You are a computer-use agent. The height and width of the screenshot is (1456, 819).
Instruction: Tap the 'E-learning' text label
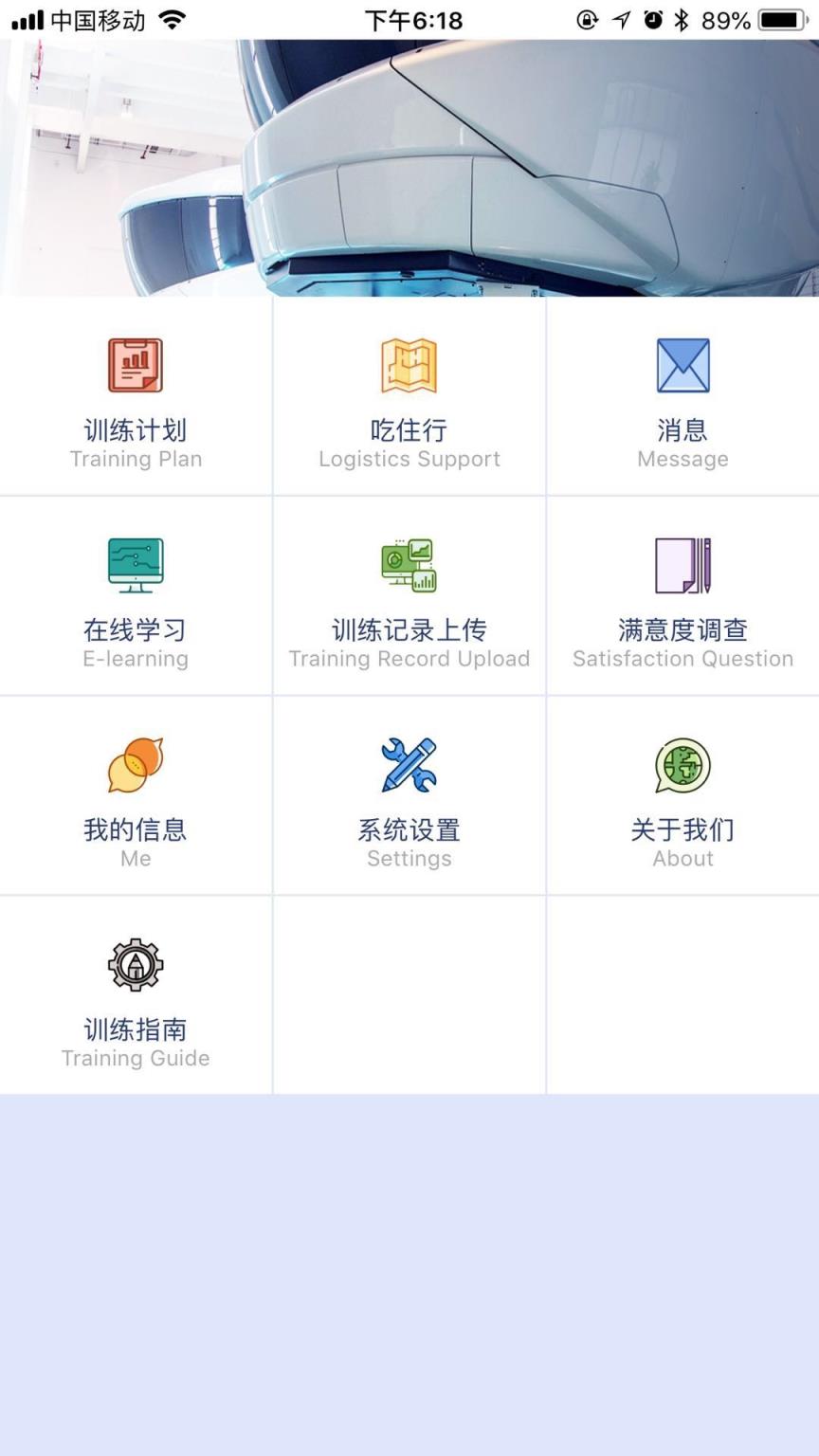click(x=136, y=659)
